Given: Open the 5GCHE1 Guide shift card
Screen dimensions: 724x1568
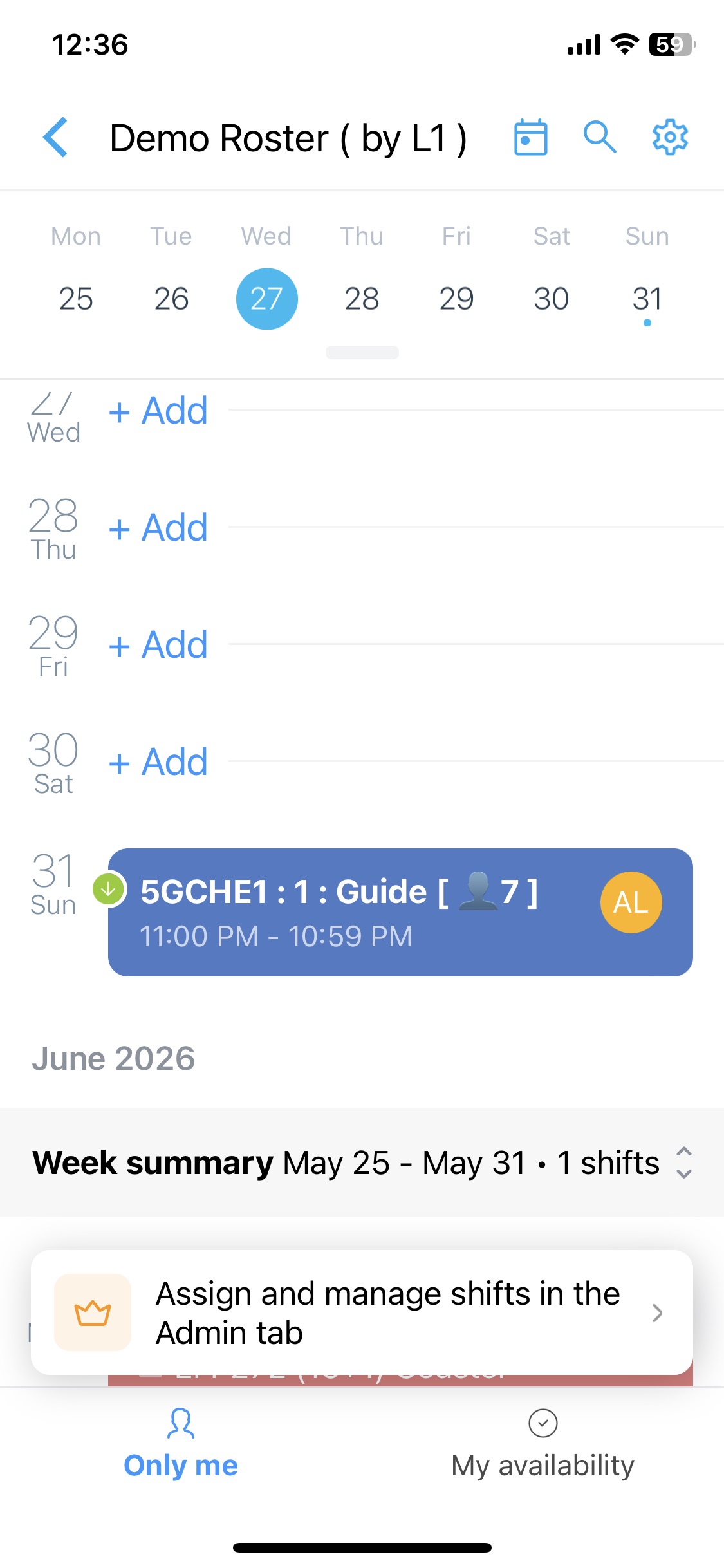Looking at the screenshot, I should 360,911.
